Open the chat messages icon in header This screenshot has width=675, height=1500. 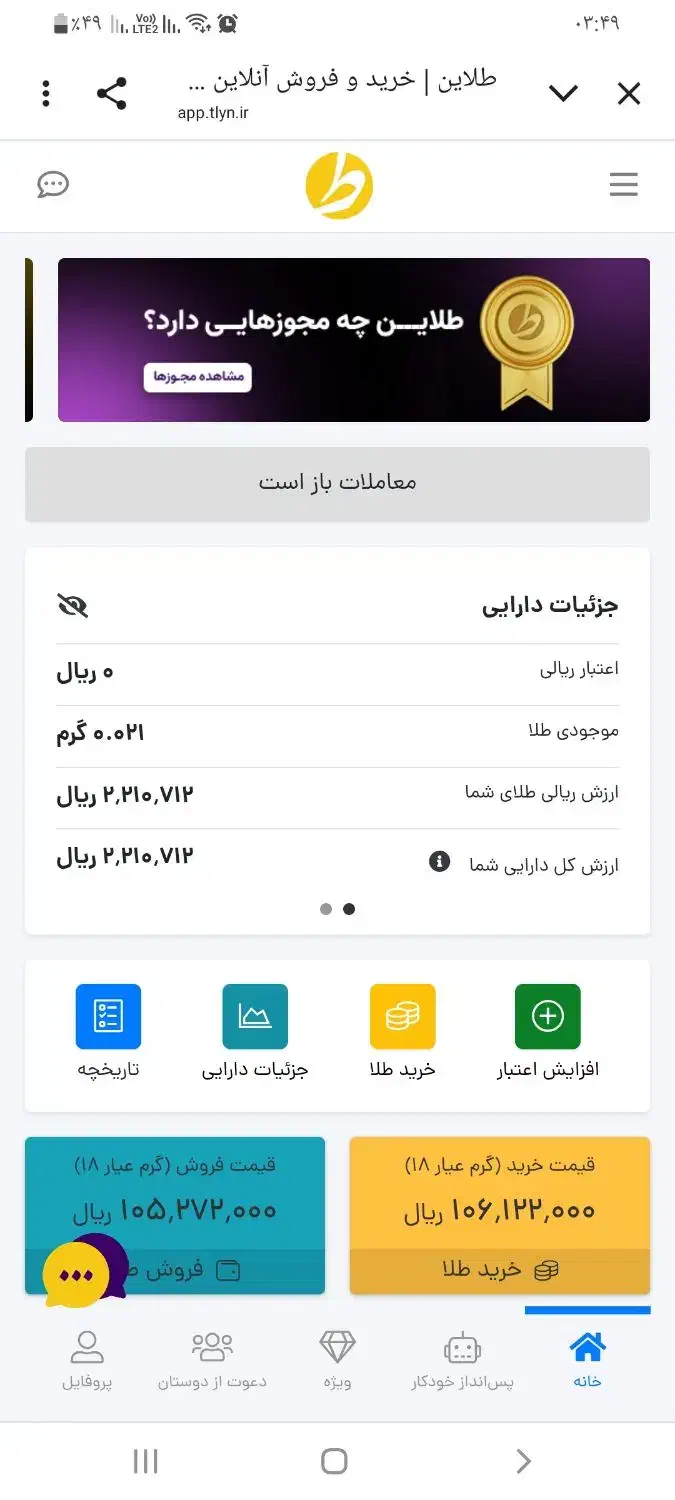coord(53,185)
